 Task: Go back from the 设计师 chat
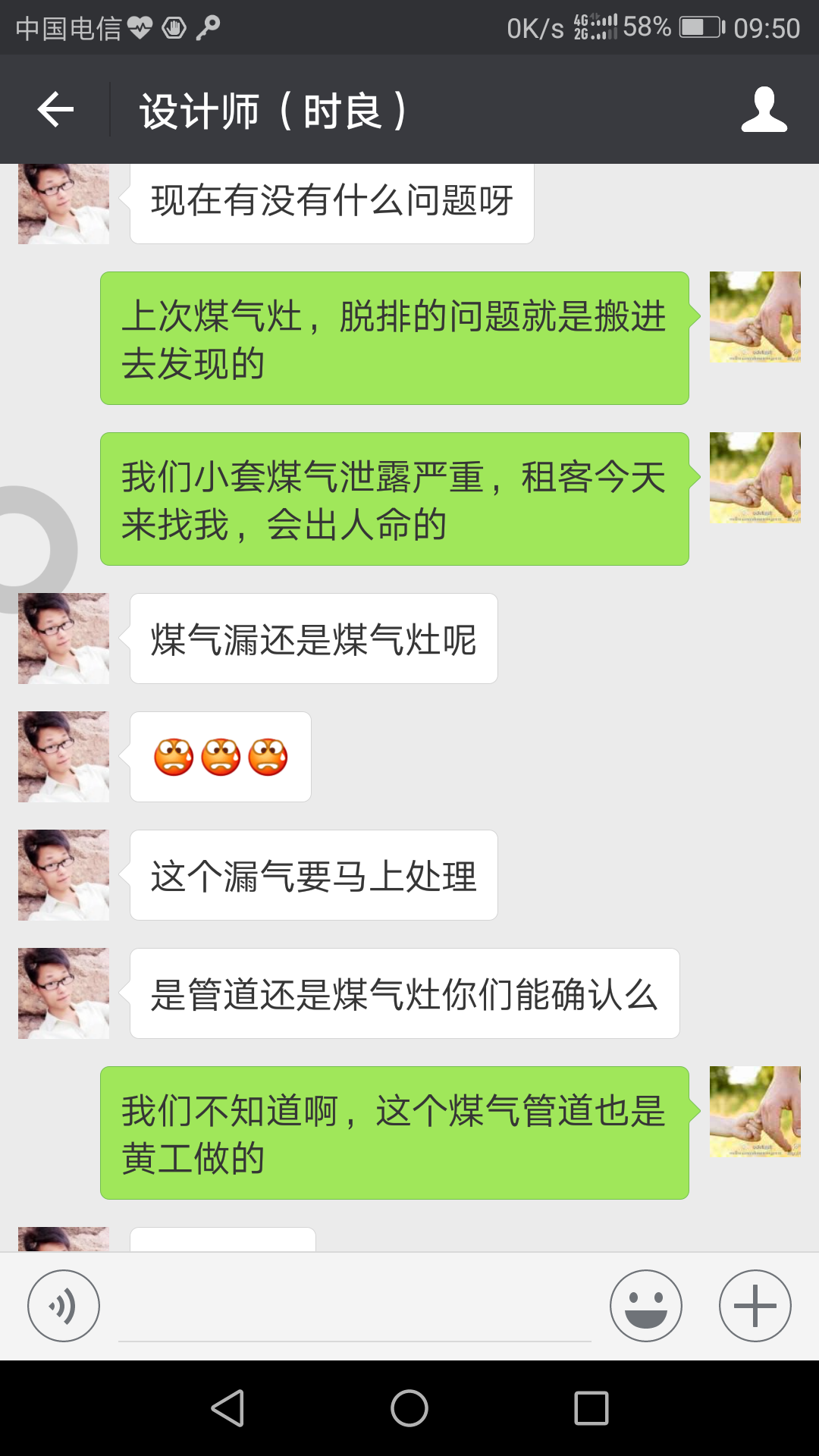(55, 110)
